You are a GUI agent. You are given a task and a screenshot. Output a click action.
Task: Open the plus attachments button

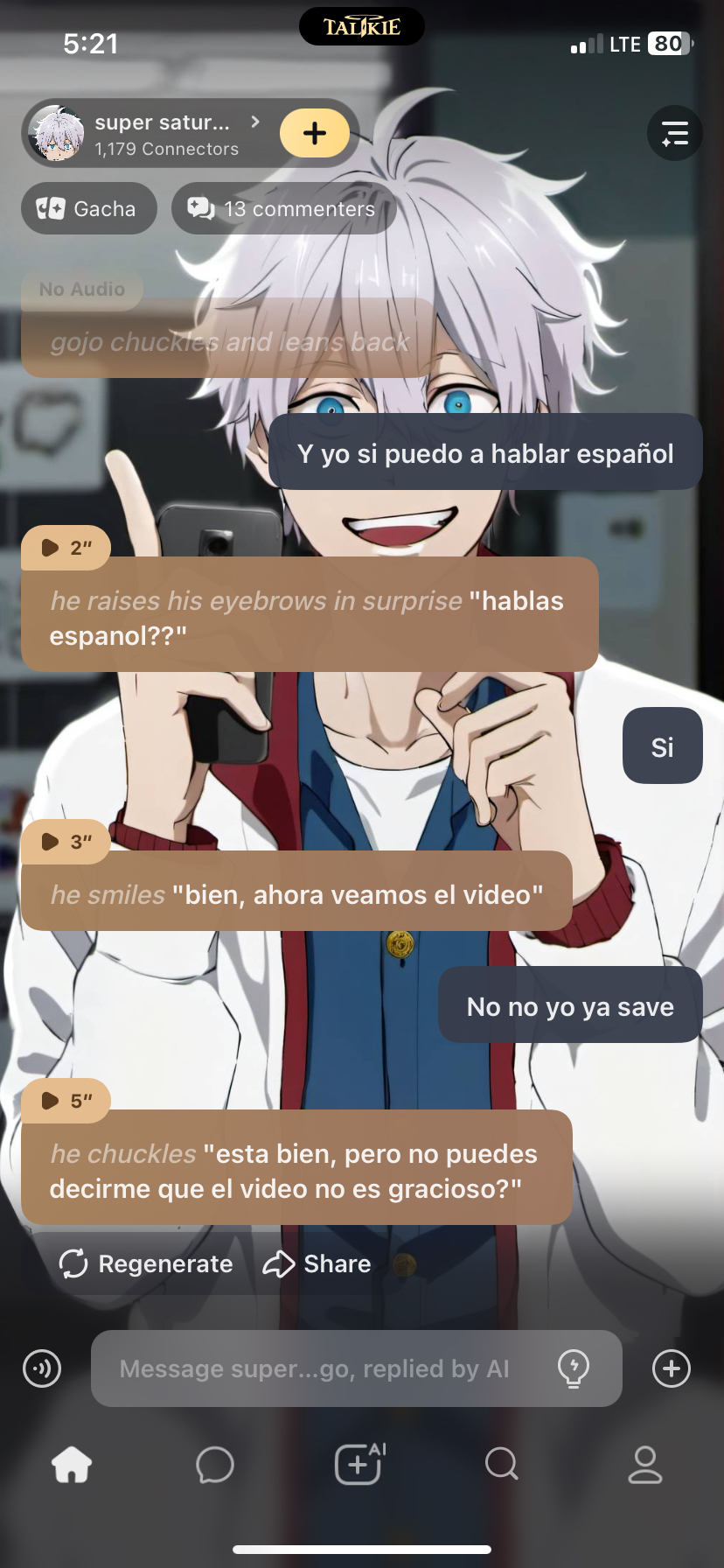[x=672, y=1368]
